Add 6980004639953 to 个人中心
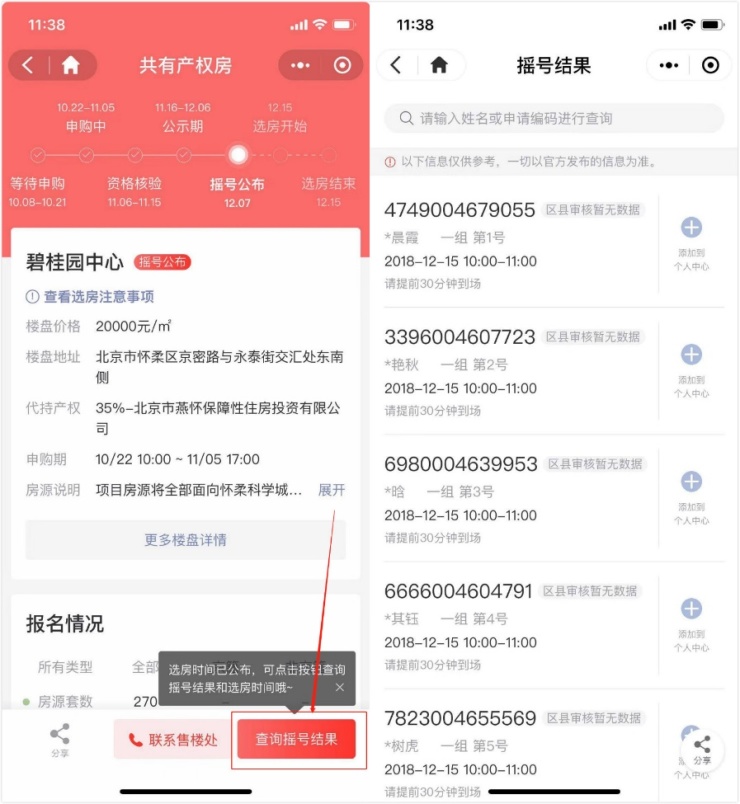The height and width of the screenshot is (804, 740). tap(691, 492)
